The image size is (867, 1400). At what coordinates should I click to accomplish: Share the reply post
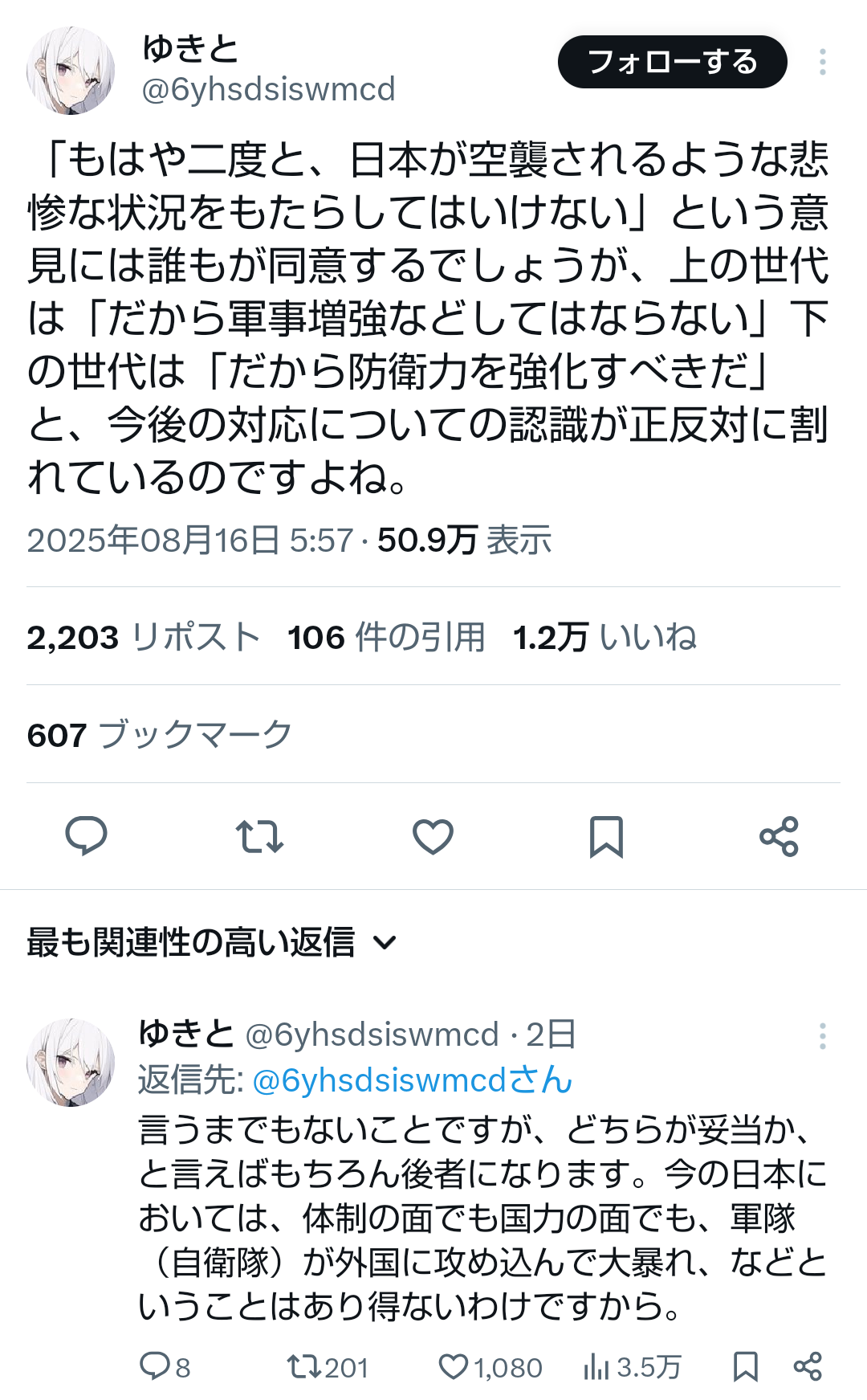(808, 1366)
